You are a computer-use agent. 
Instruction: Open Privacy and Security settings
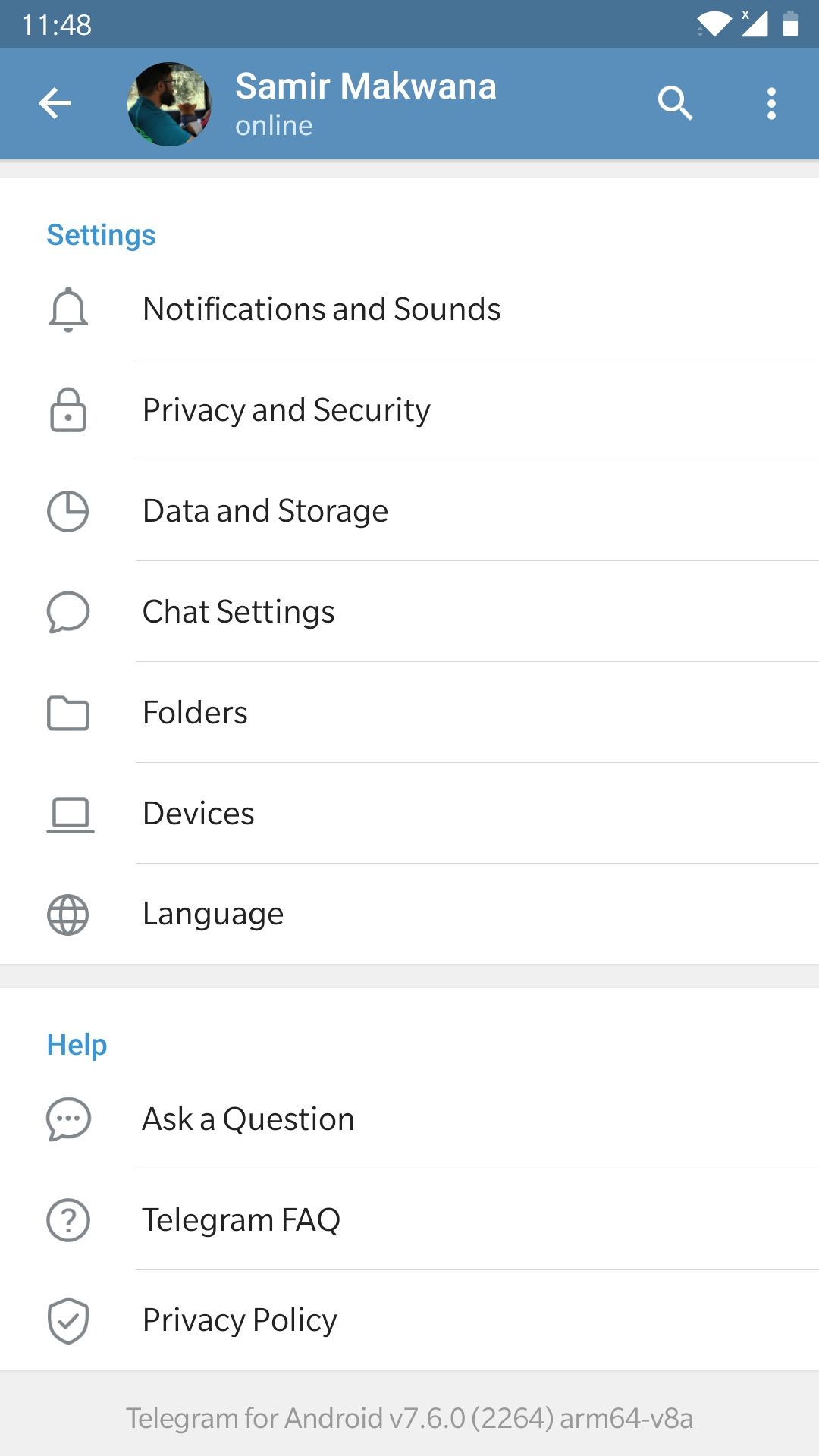pyautogui.click(x=285, y=409)
